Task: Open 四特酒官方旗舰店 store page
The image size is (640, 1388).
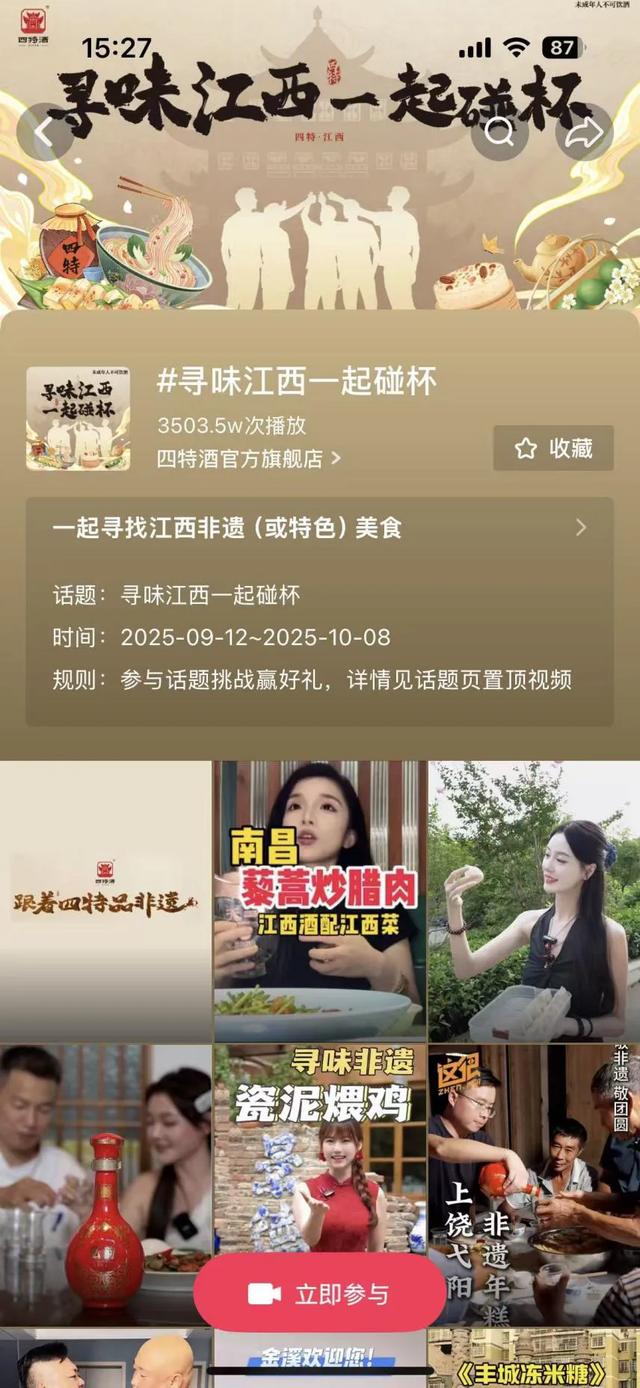Action: point(248,458)
